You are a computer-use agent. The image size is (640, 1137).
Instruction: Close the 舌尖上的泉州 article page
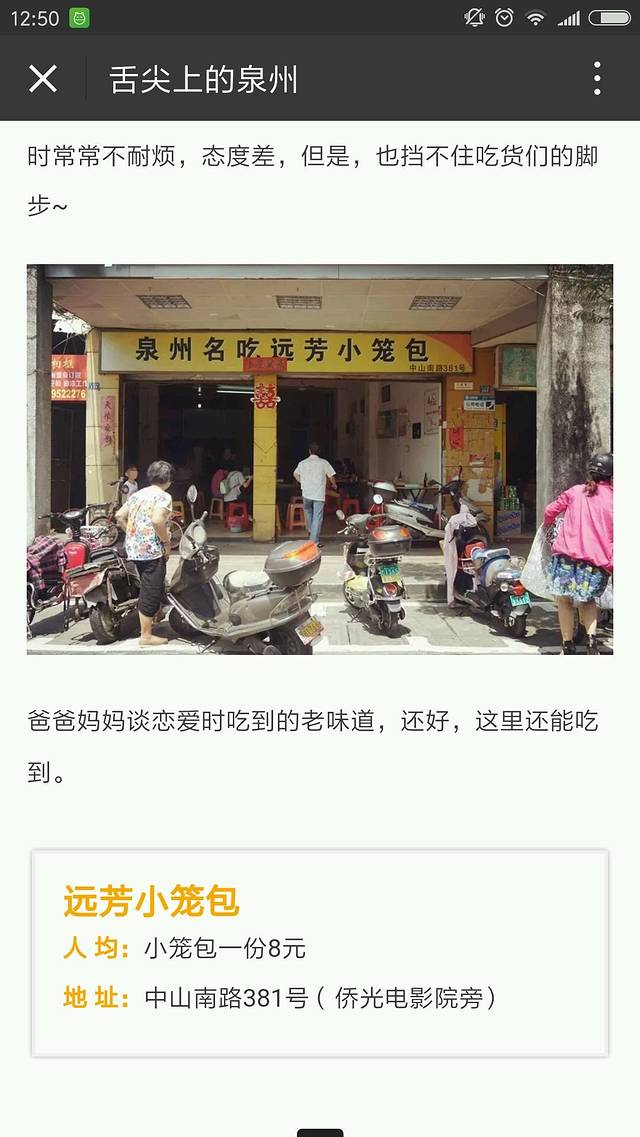[x=43, y=78]
